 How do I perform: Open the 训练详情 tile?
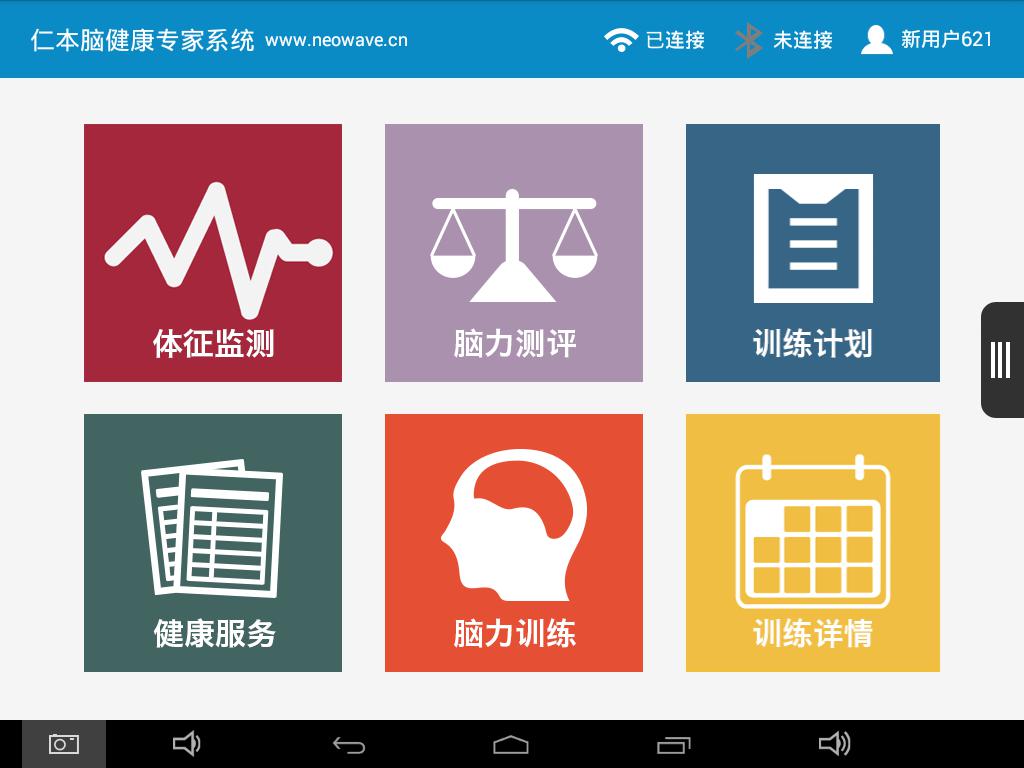coord(813,543)
